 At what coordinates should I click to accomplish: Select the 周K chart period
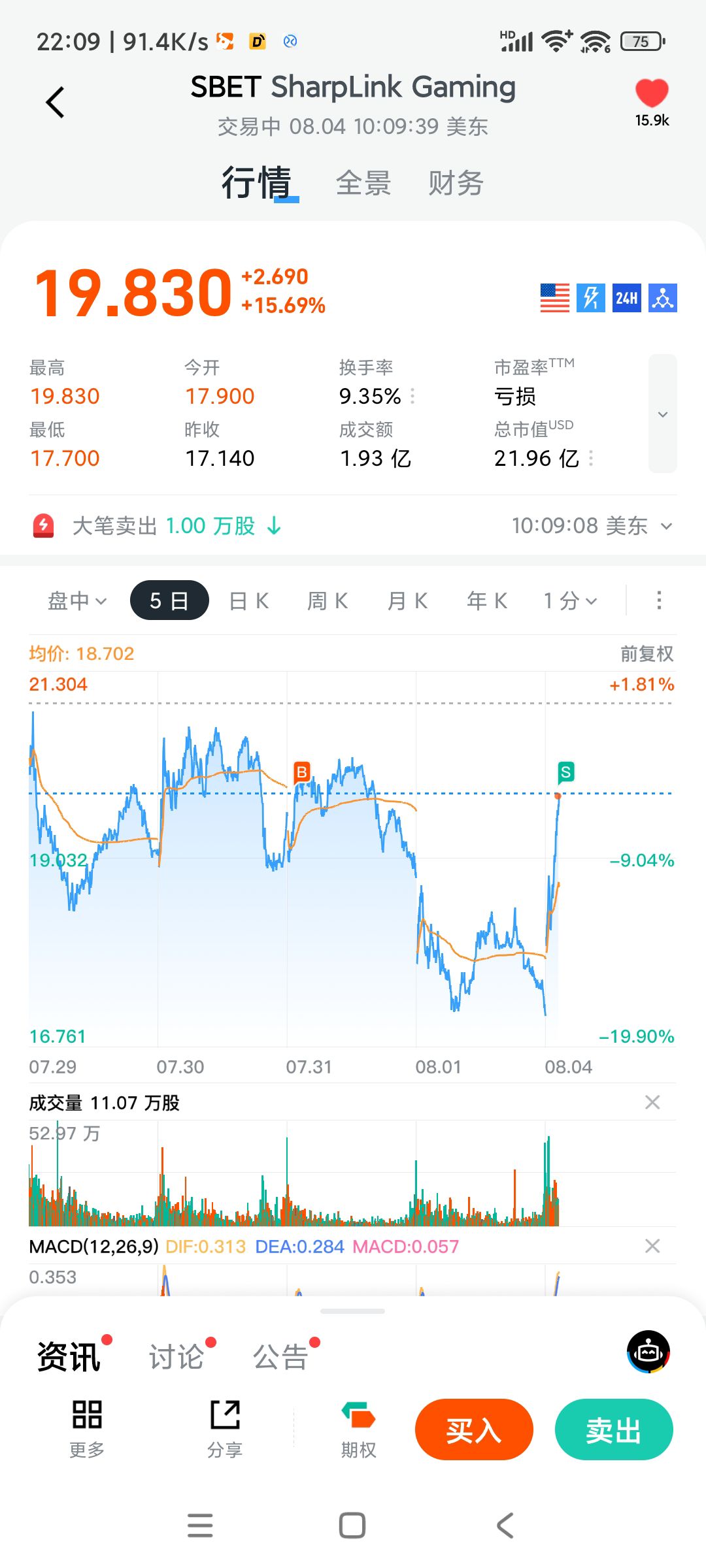pyautogui.click(x=328, y=600)
